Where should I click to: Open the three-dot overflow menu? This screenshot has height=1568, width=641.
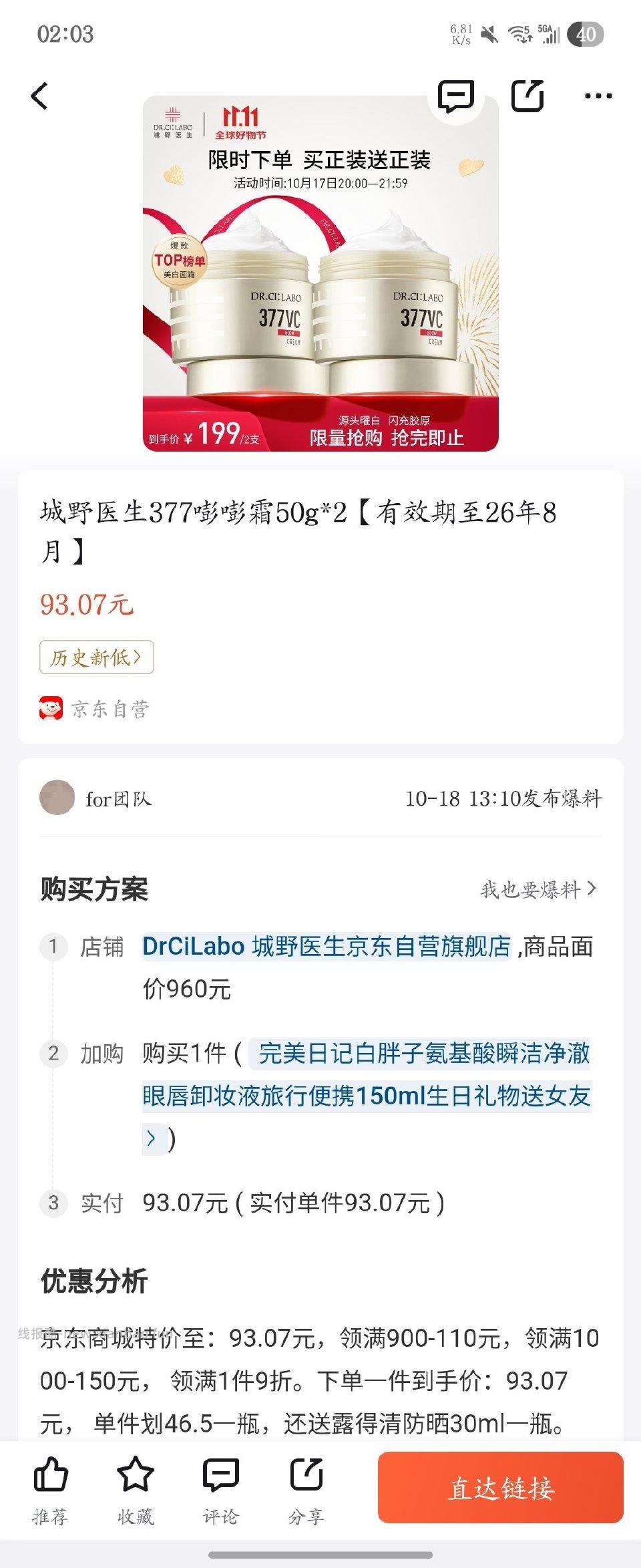[x=597, y=96]
